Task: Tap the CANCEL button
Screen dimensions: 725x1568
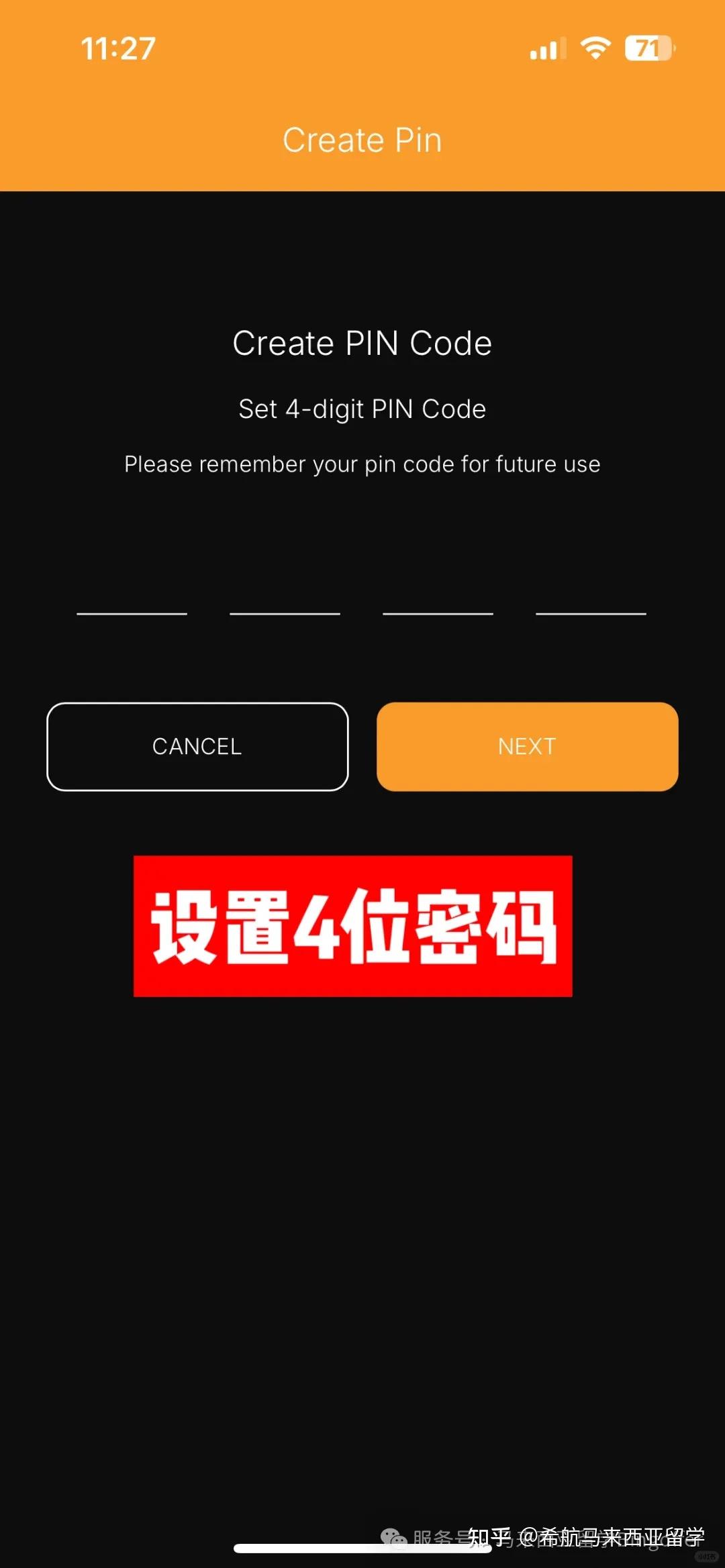Action: pyautogui.click(x=197, y=747)
